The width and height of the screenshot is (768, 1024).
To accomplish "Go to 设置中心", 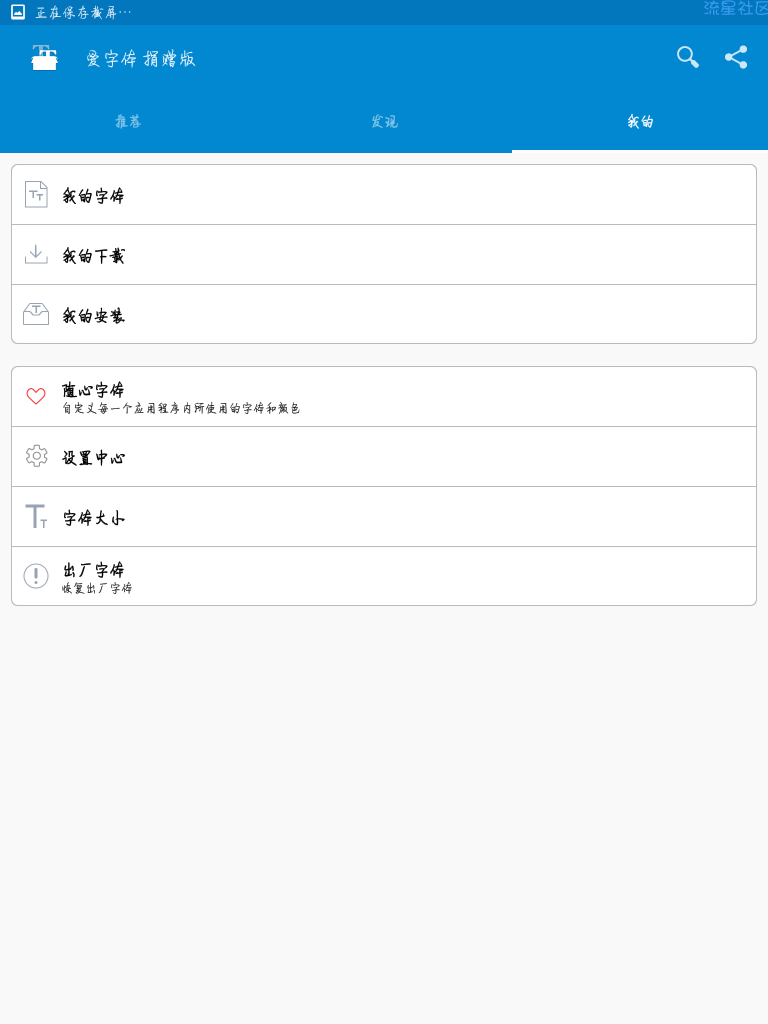I will point(384,457).
